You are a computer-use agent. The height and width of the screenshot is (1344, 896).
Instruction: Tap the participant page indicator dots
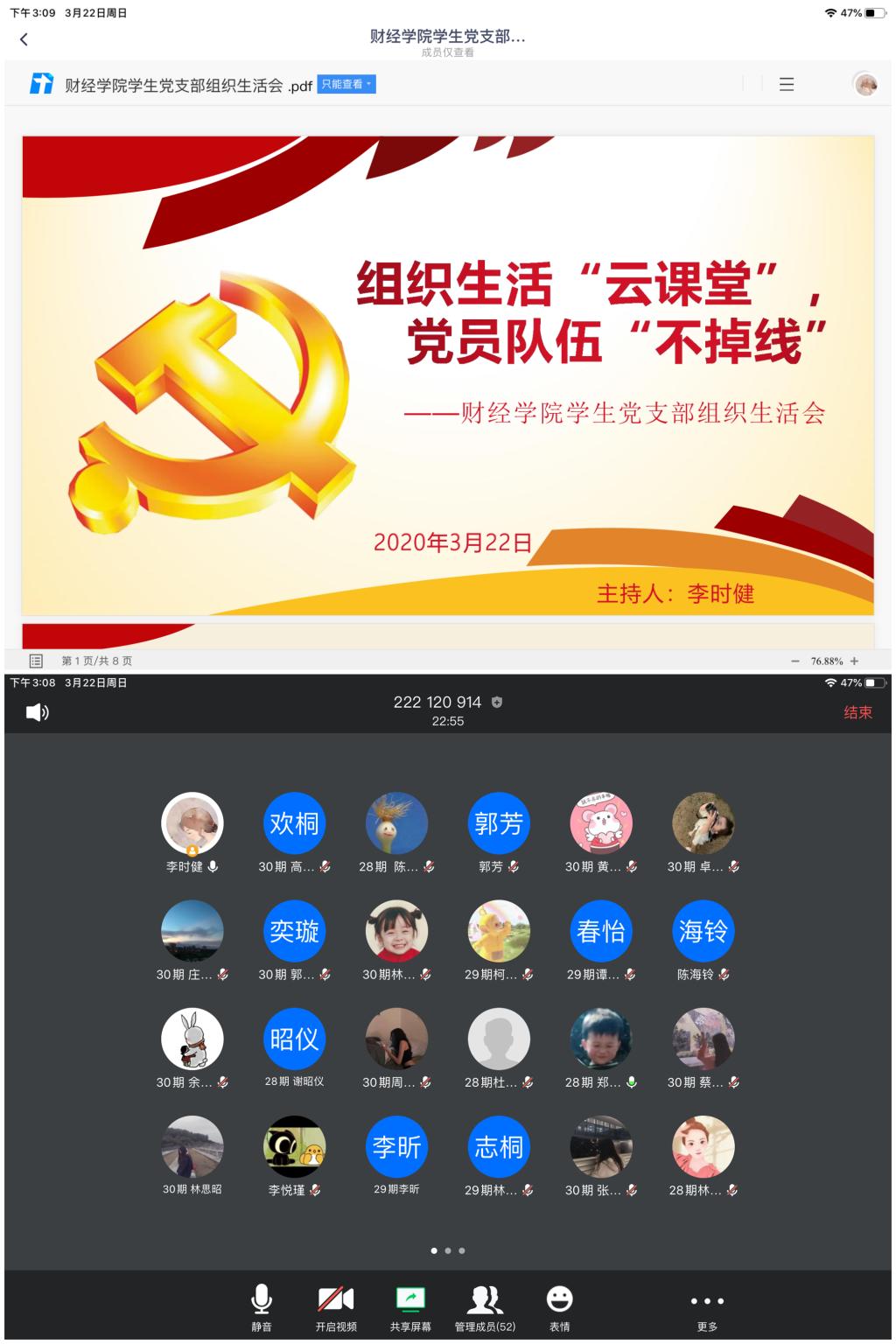point(448,1250)
